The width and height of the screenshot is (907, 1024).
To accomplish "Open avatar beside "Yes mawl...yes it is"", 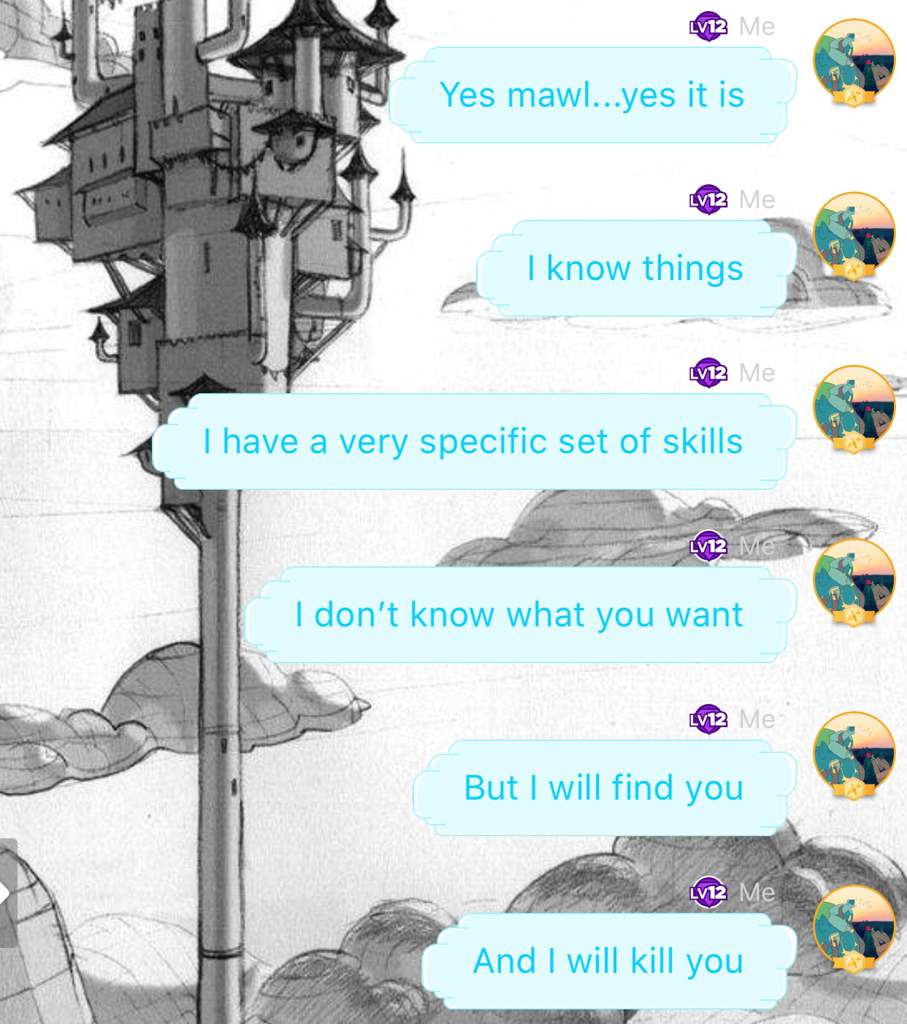I will pyautogui.click(x=853, y=60).
